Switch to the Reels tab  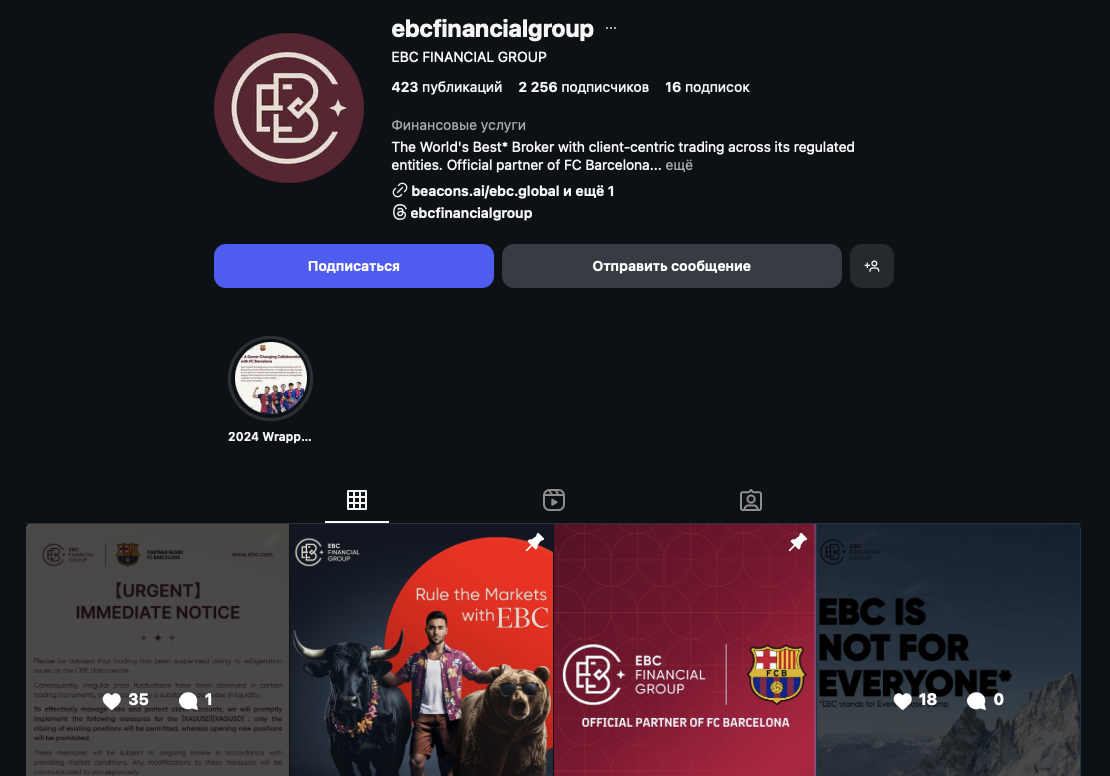[554, 500]
